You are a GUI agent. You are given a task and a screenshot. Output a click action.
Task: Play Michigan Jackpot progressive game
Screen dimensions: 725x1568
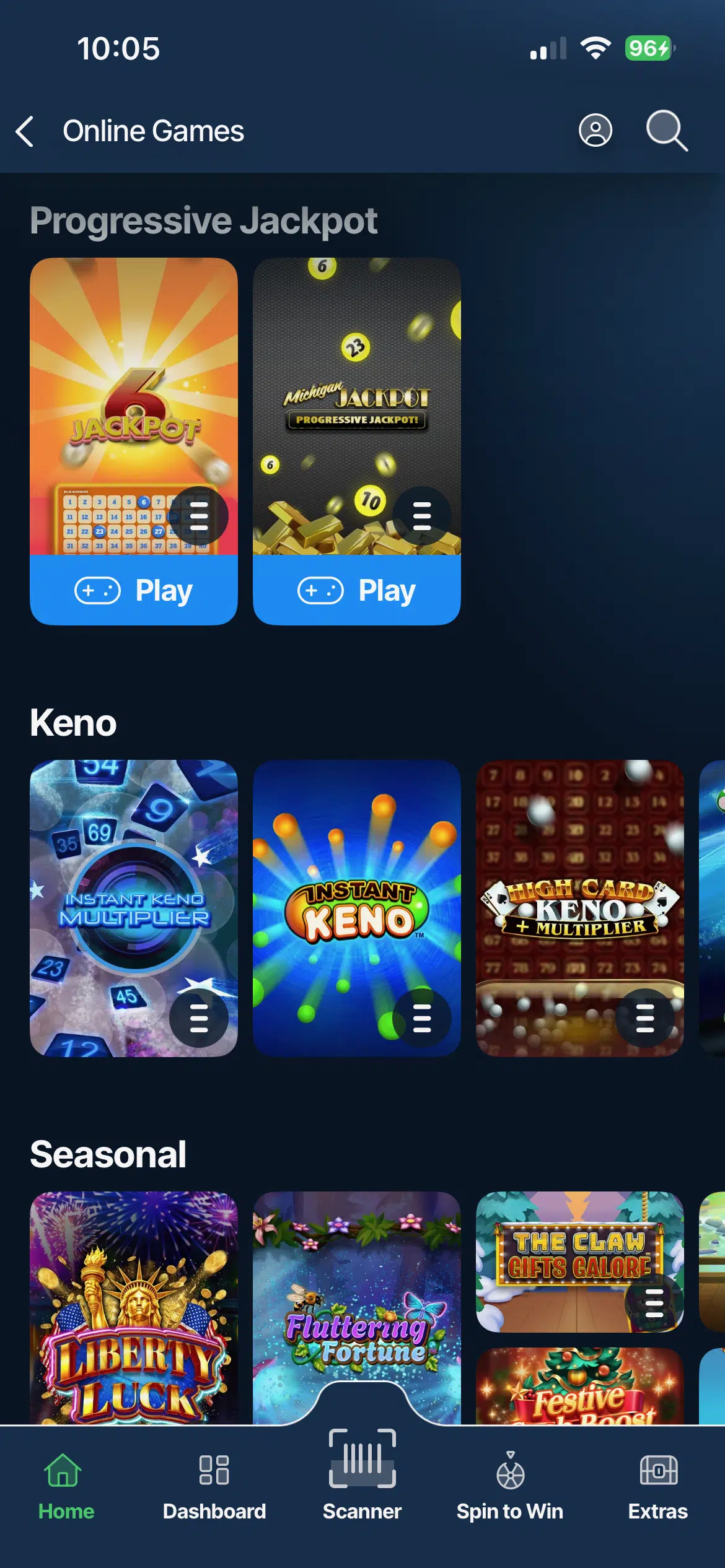pos(357,590)
